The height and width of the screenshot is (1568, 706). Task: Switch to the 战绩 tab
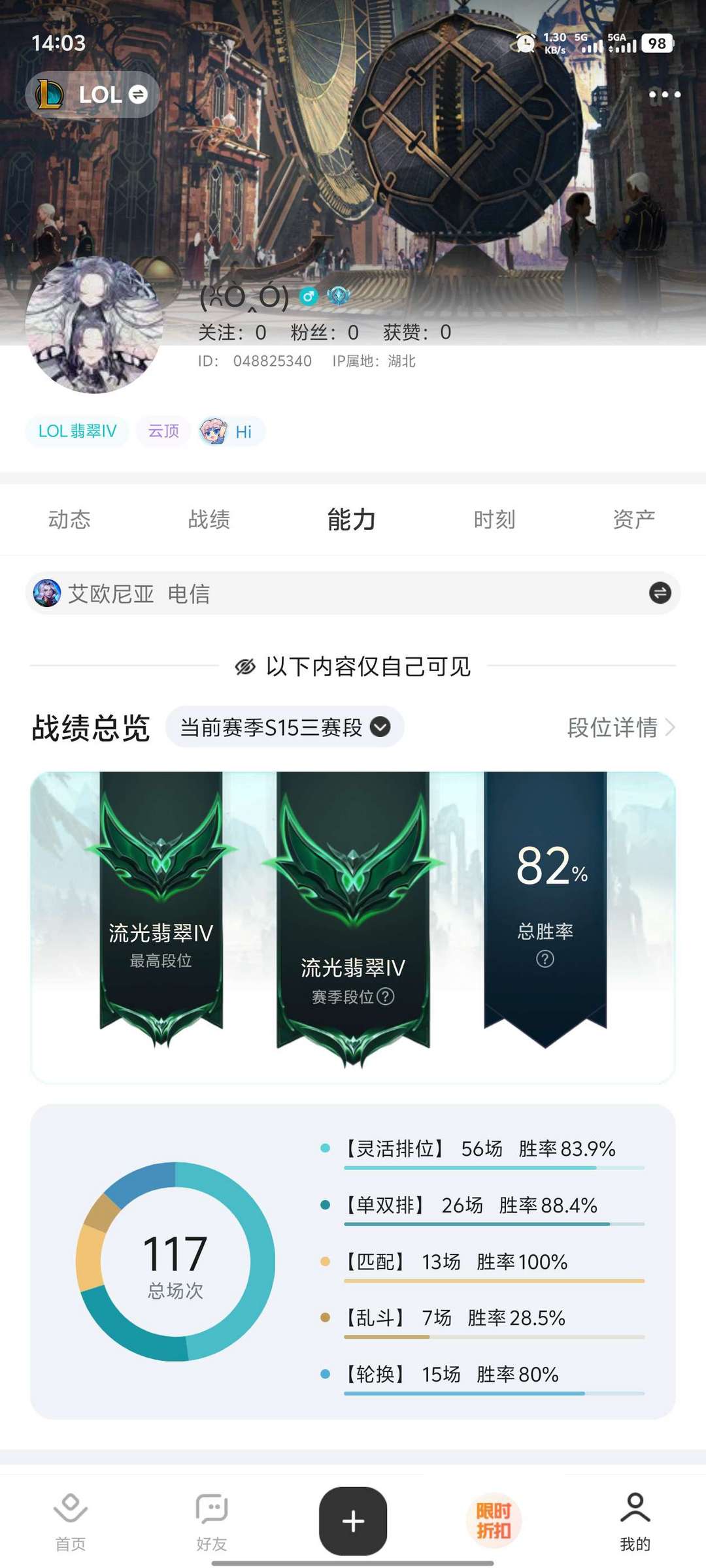pyautogui.click(x=209, y=519)
